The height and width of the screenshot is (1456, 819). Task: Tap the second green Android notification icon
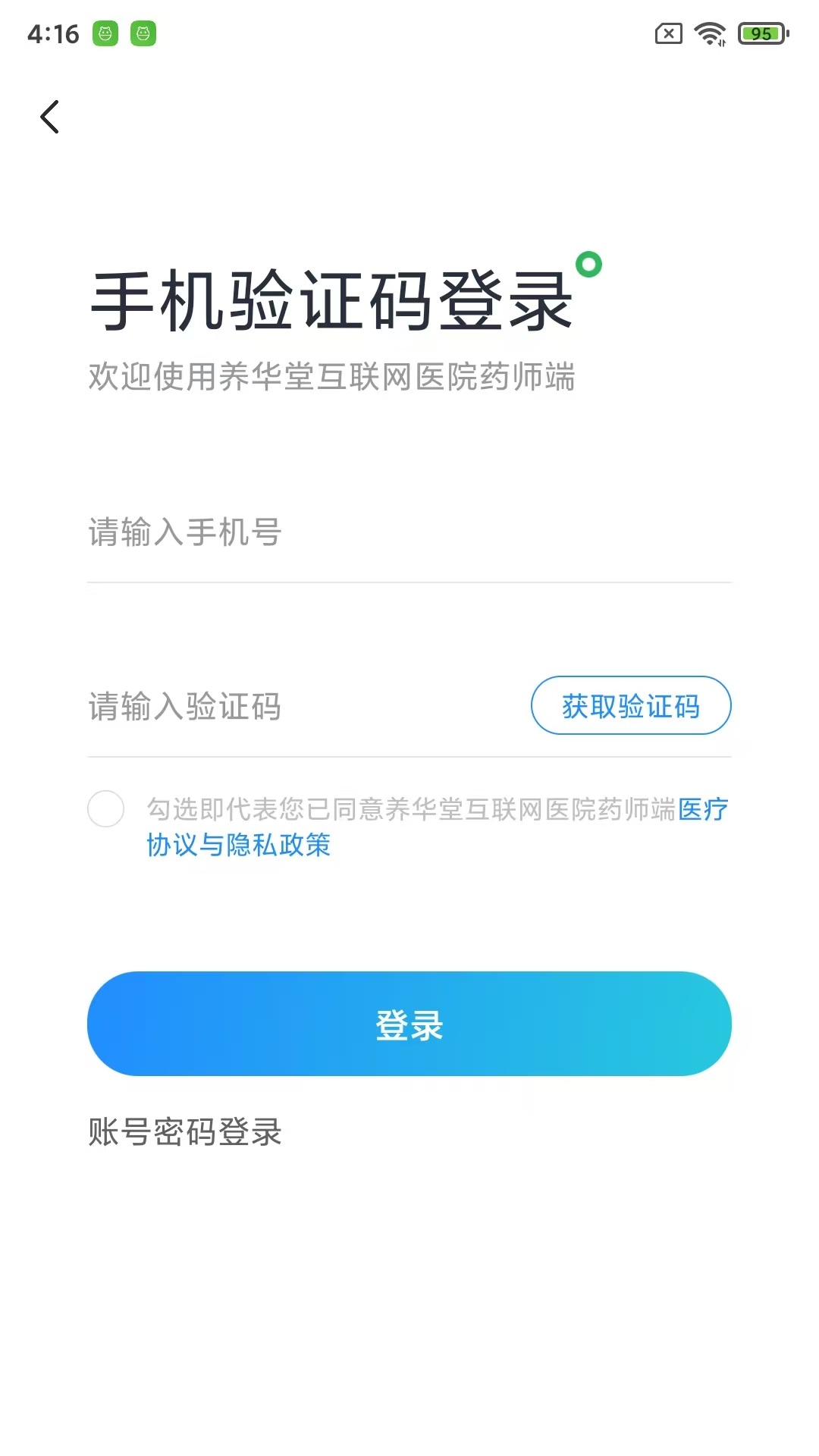[143, 33]
